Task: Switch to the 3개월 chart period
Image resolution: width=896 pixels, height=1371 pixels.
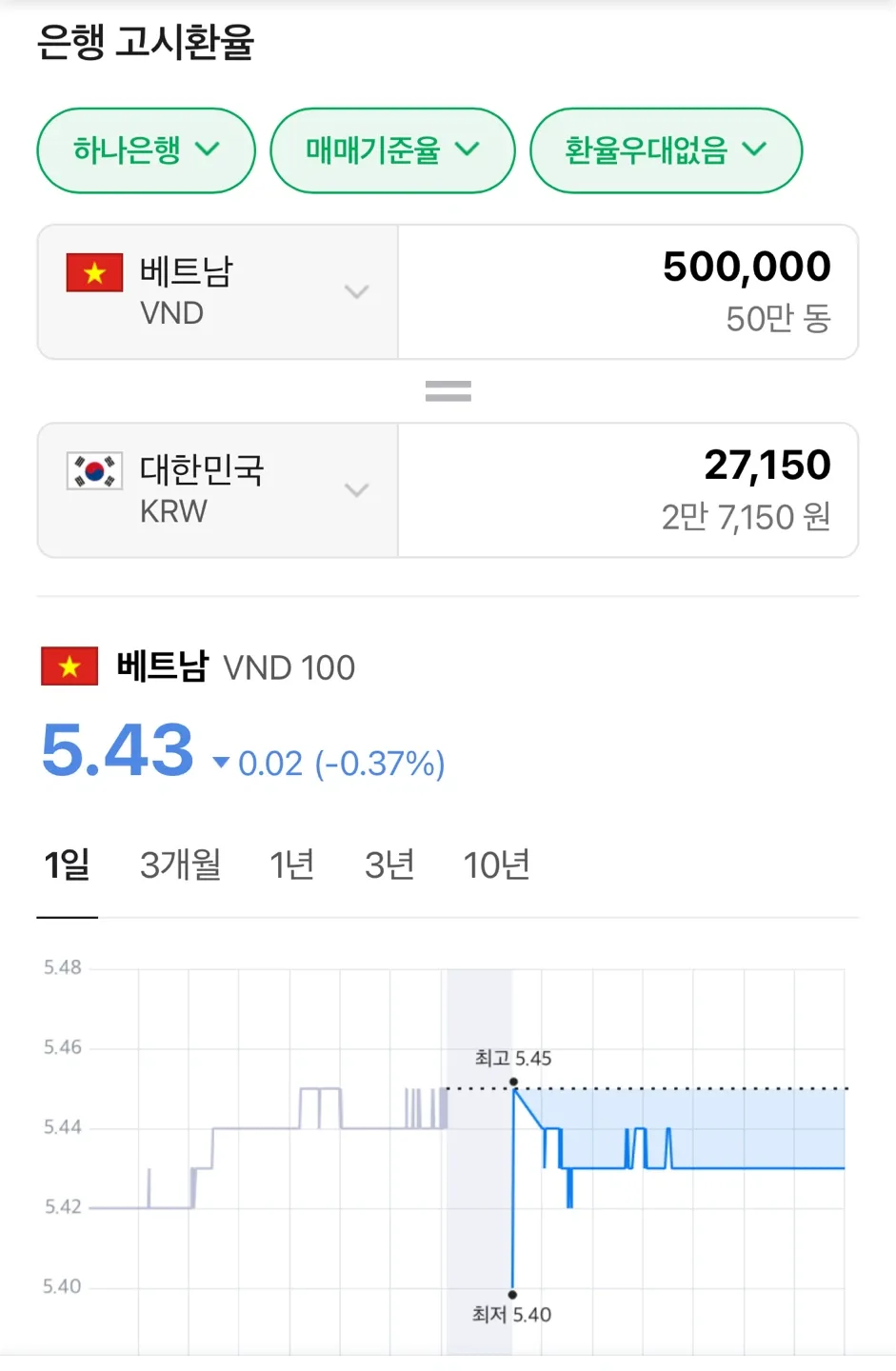Action: [x=180, y=865]
